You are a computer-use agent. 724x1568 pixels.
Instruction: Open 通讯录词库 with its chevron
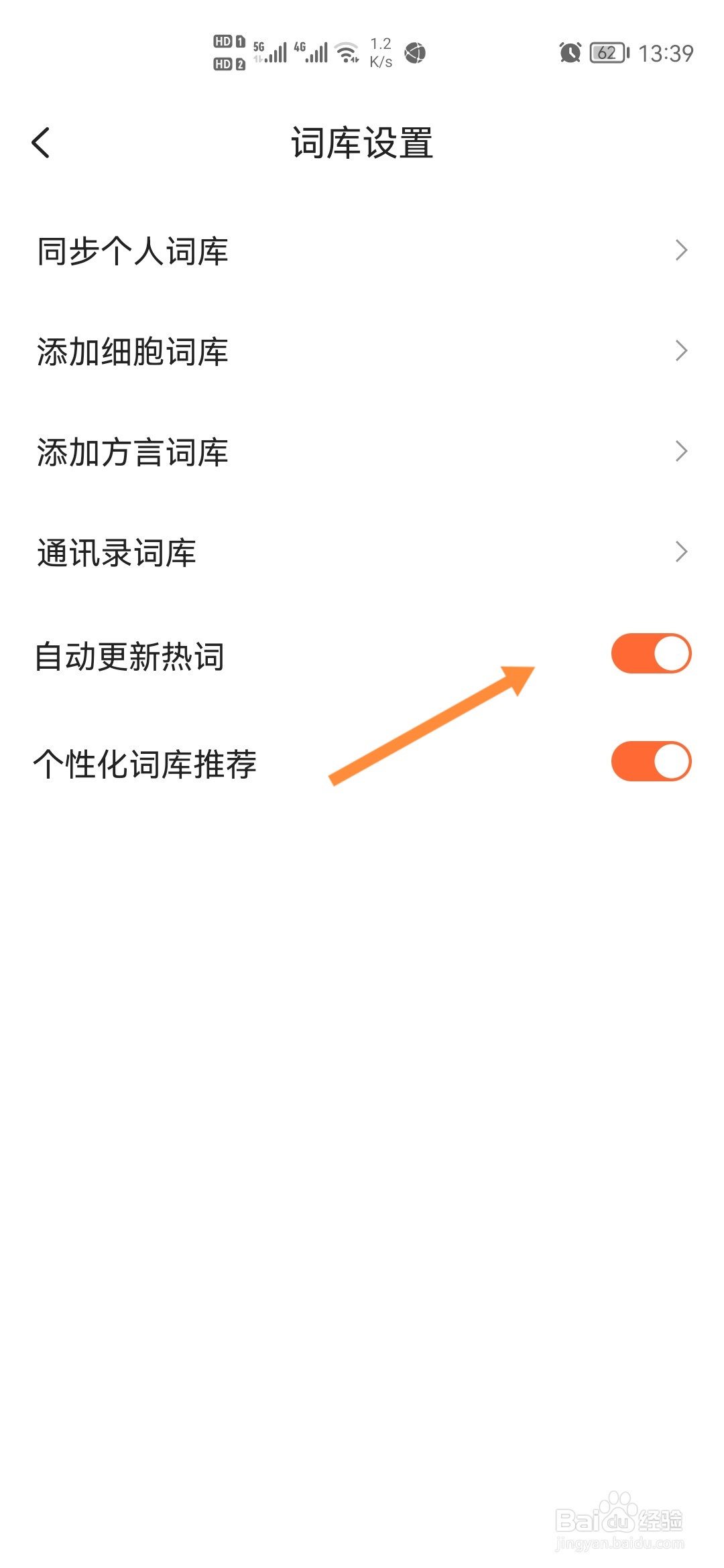682,552
